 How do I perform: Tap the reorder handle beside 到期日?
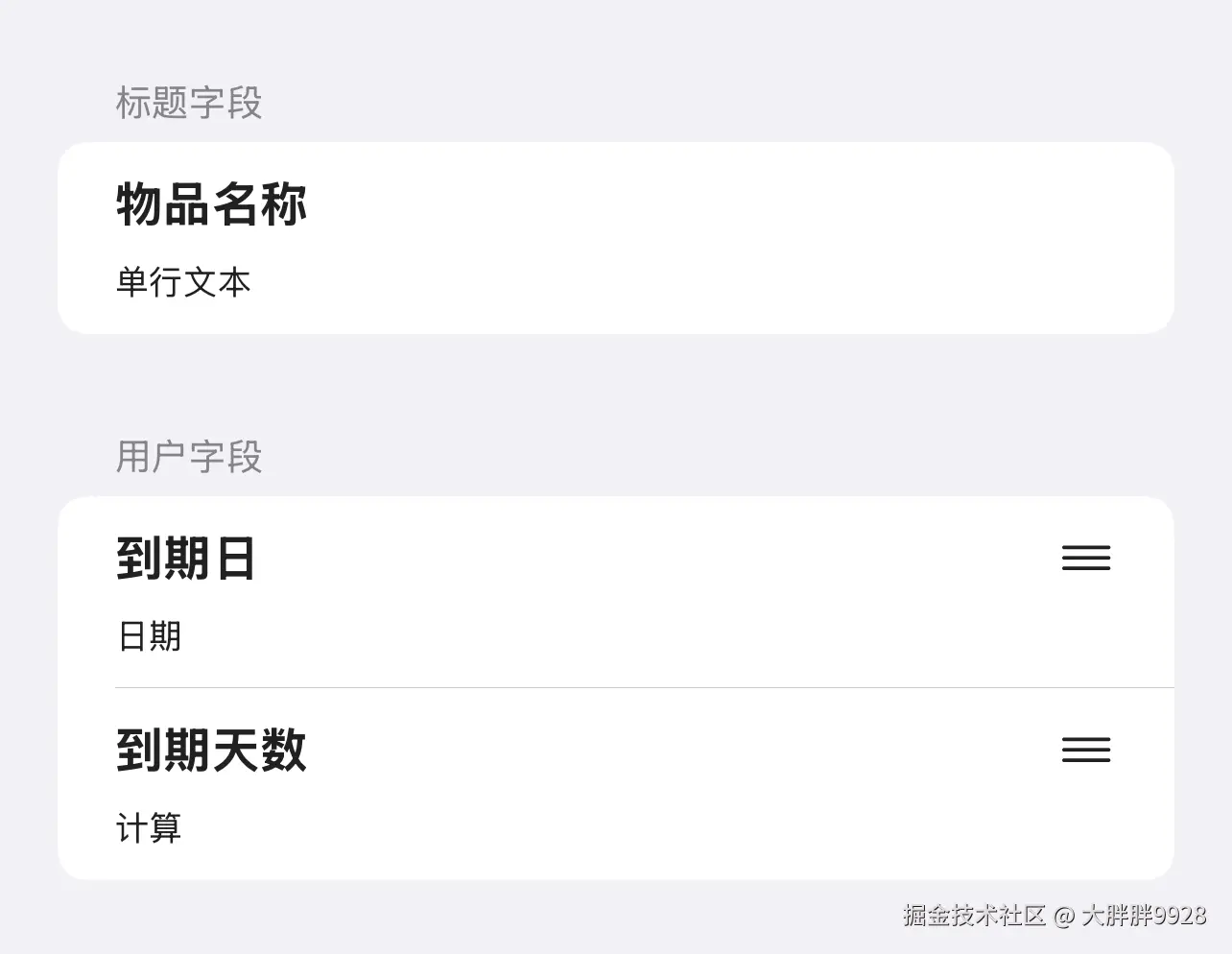pos(1085,558)
